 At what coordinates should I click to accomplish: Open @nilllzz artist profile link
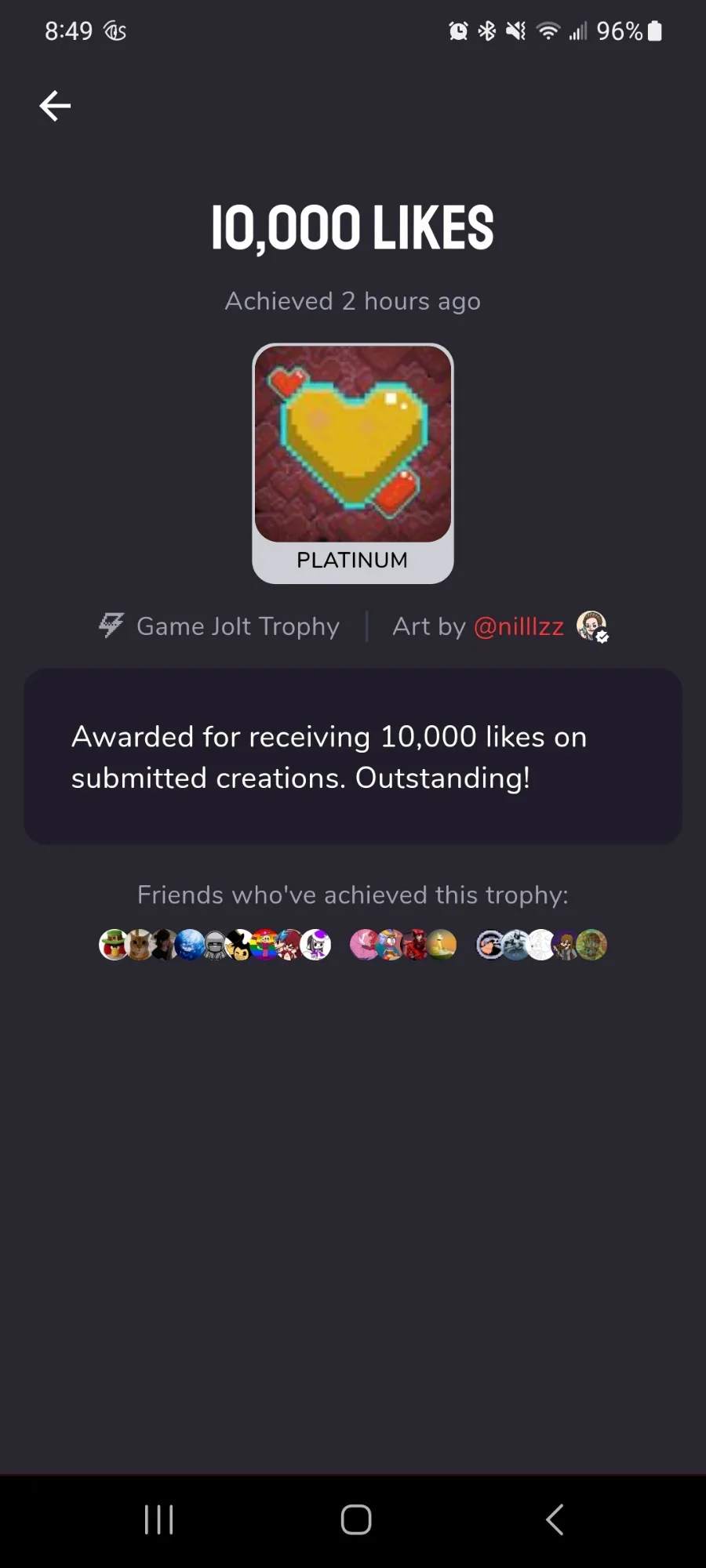[519, 626]
